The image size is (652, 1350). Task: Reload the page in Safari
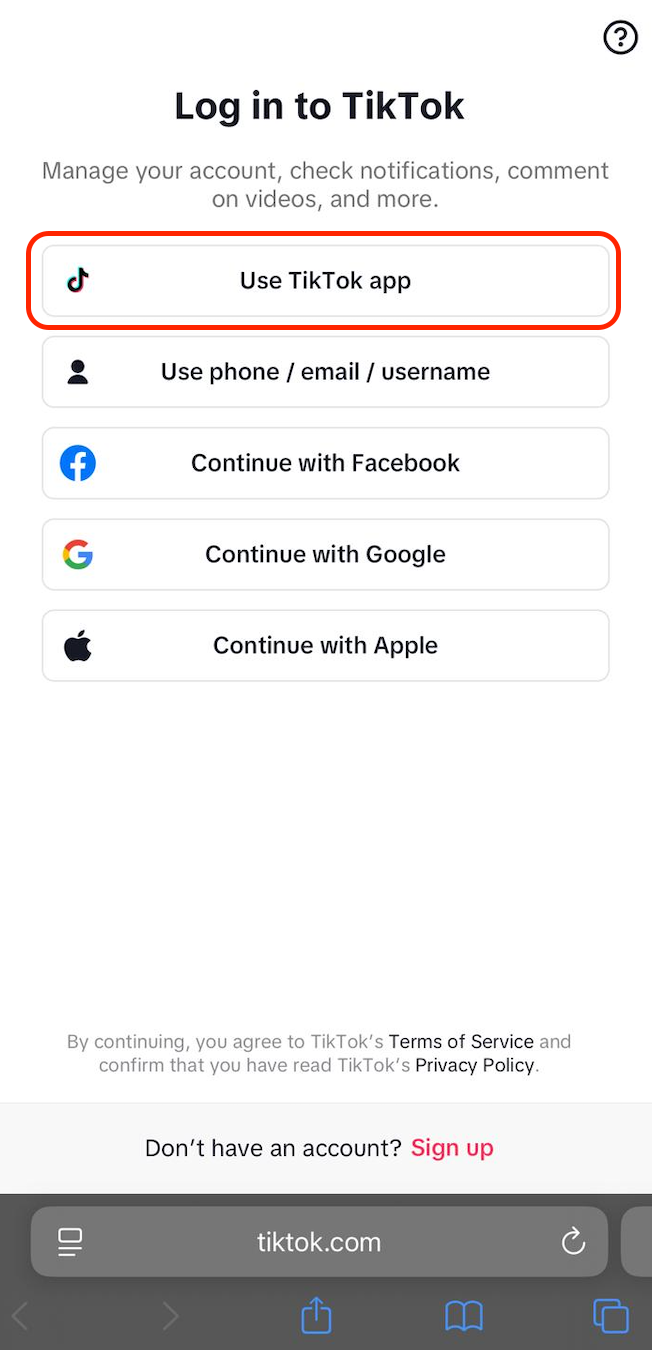[x=573, y=1242]
